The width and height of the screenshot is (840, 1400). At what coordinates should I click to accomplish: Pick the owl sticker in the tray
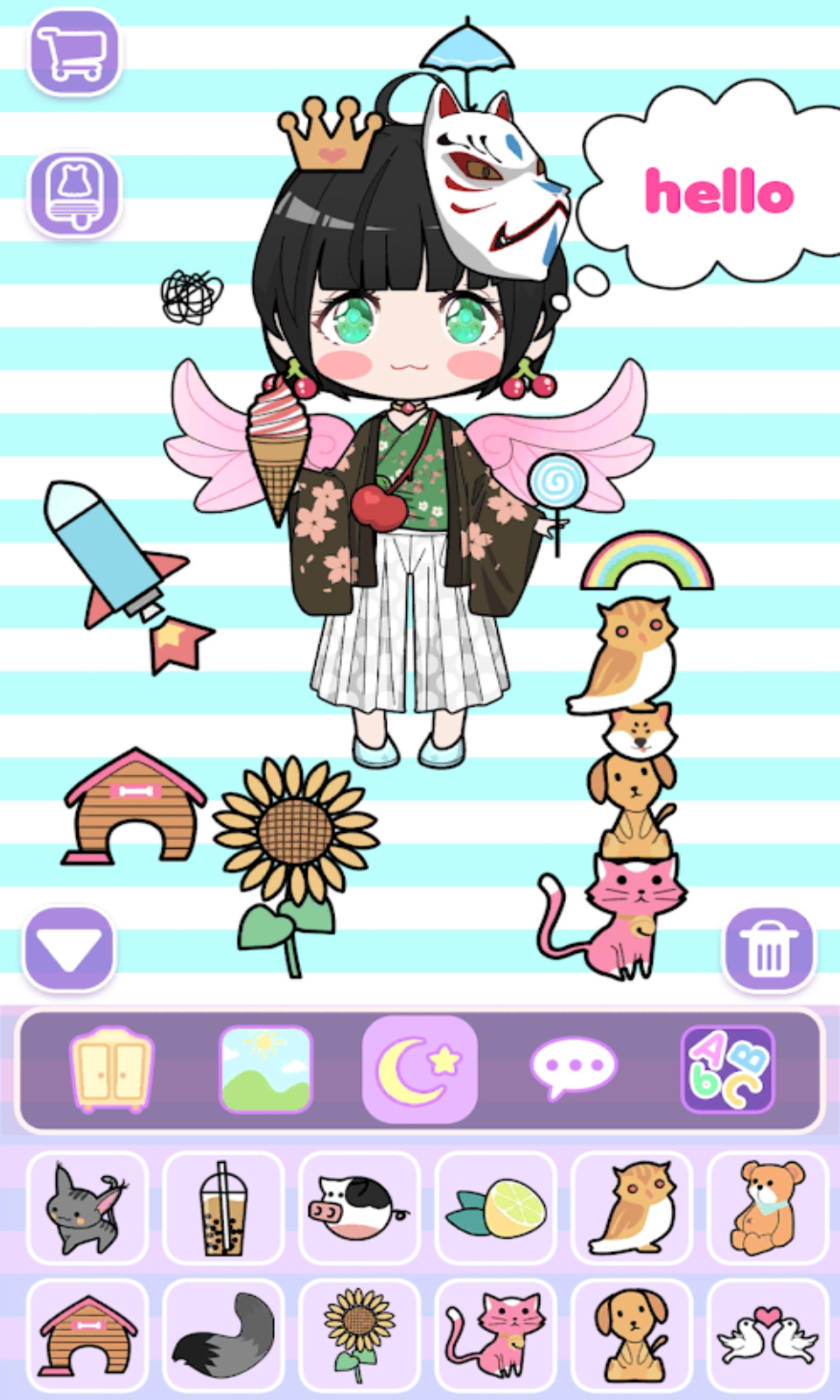pyautogui.click(x=632, y=1208)
